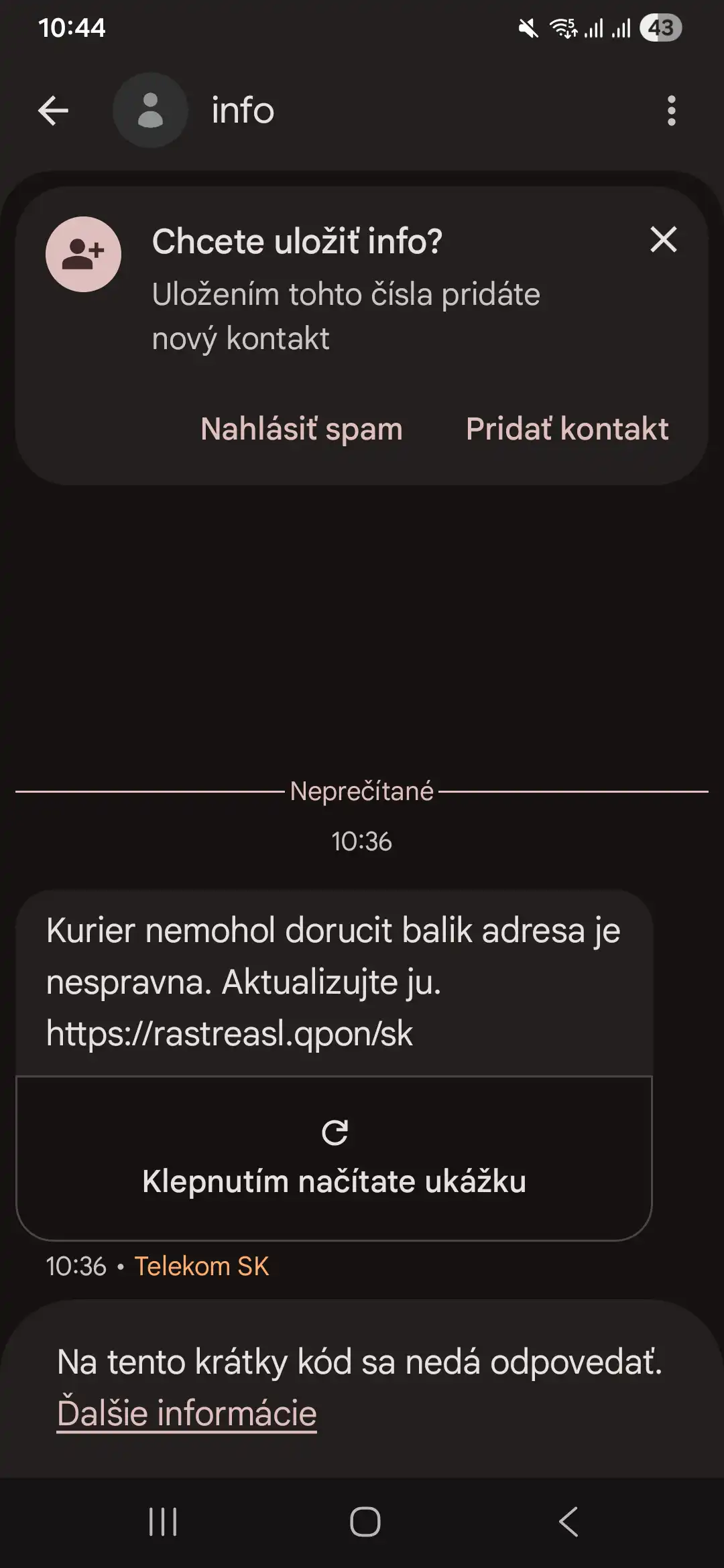Go to the home screen

[365, 1521]
